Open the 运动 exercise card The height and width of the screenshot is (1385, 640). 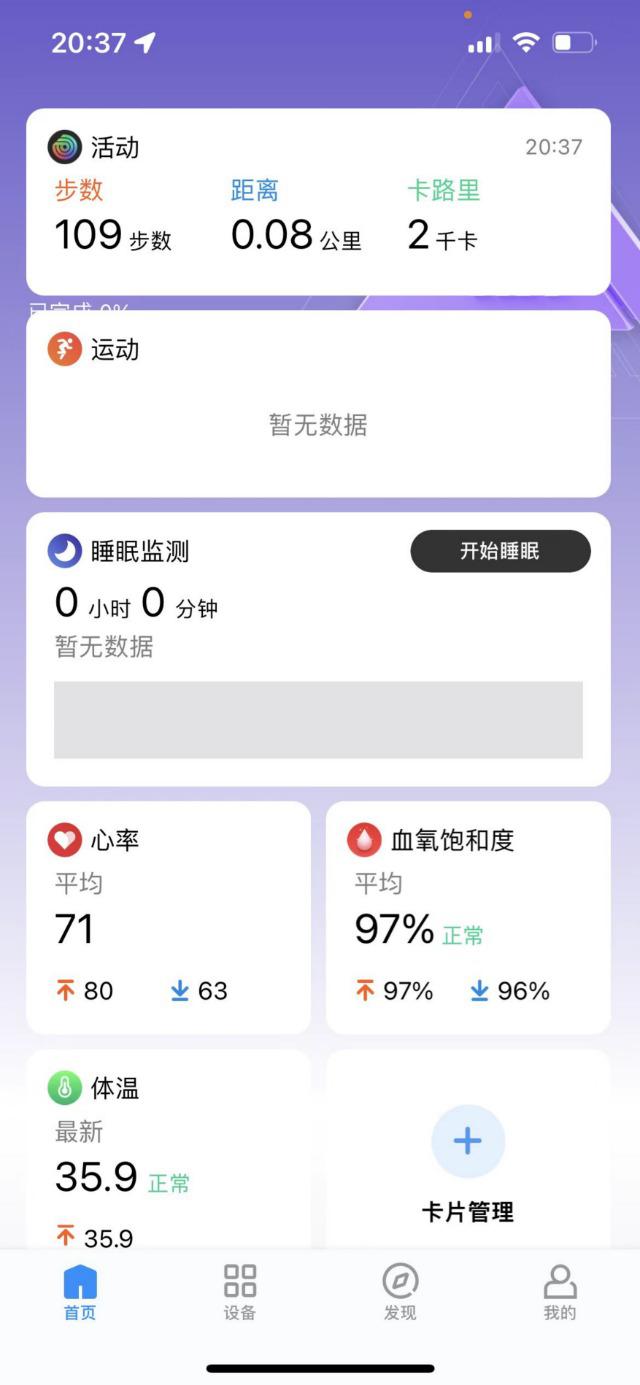(318, 404)
